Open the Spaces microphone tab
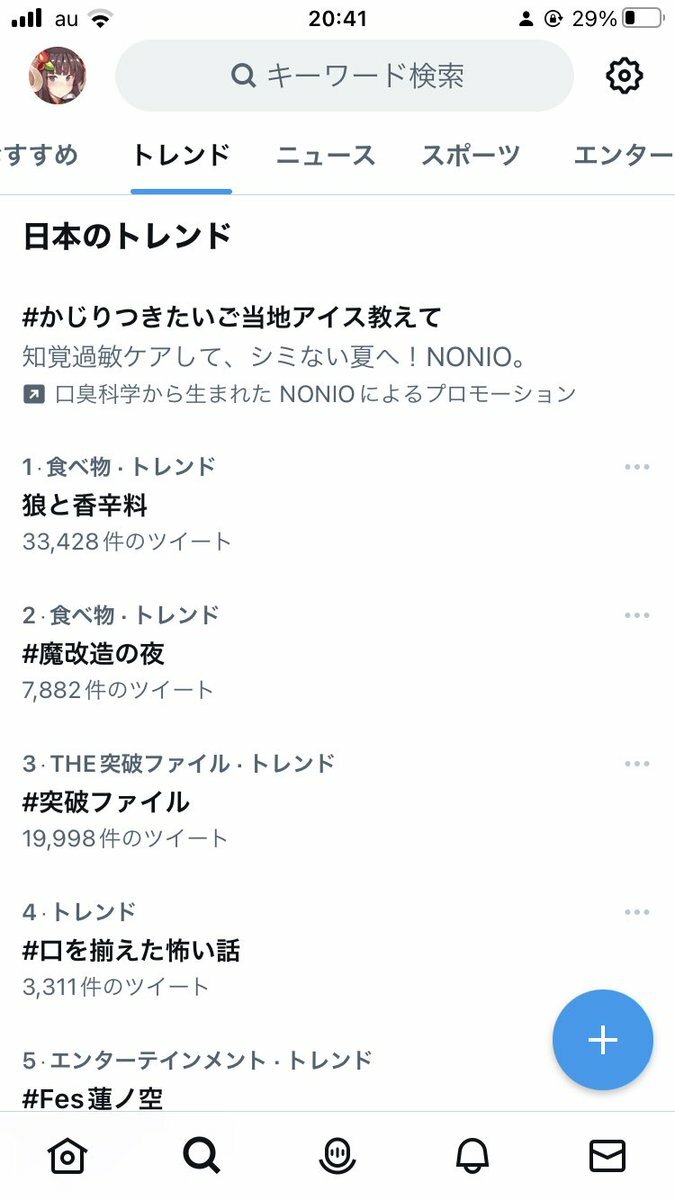Screen dimensions: 675x1200 click(x=337, y=1157)
